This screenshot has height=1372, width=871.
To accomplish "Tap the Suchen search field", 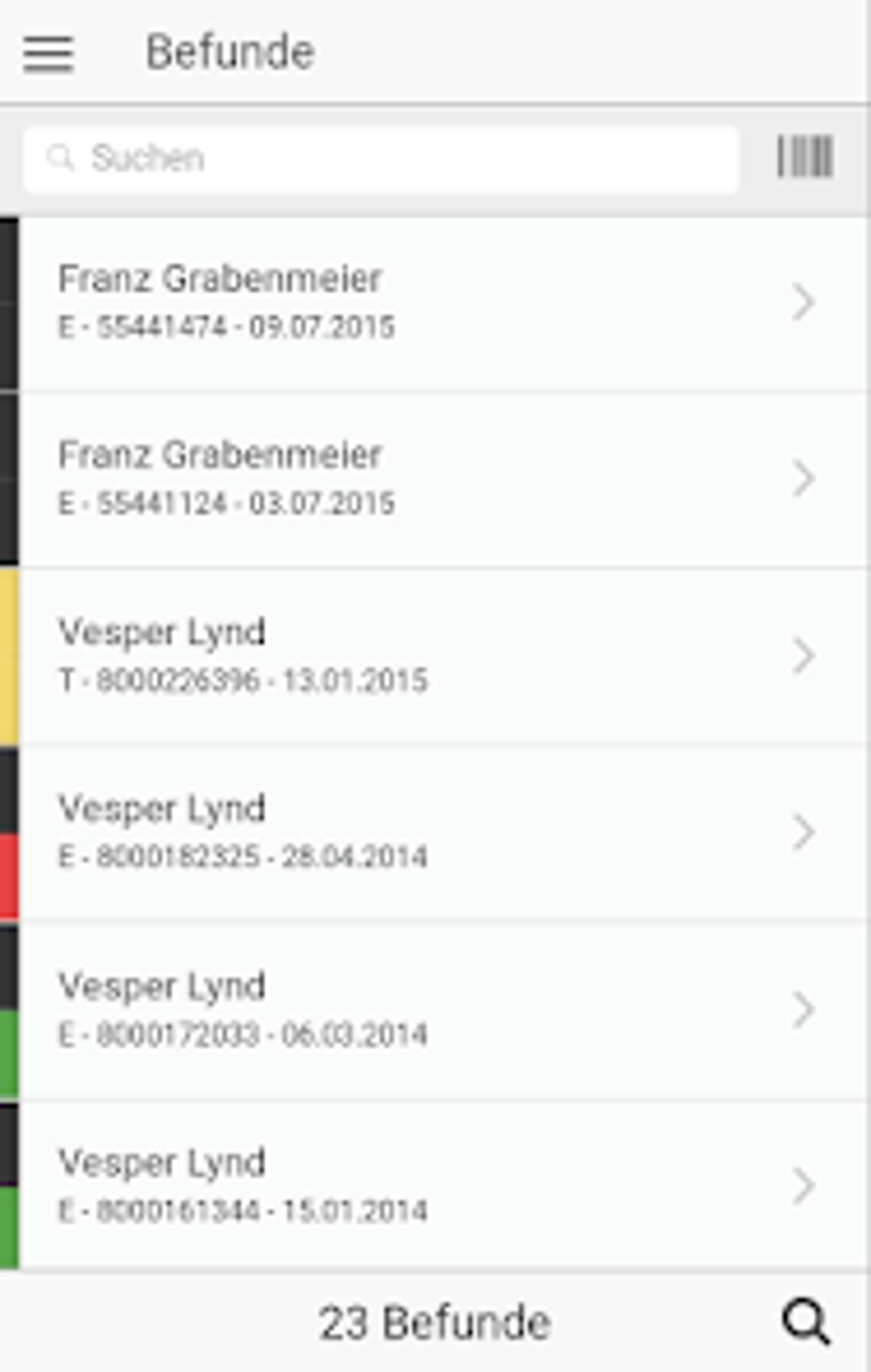I will [x=381, y=159].
